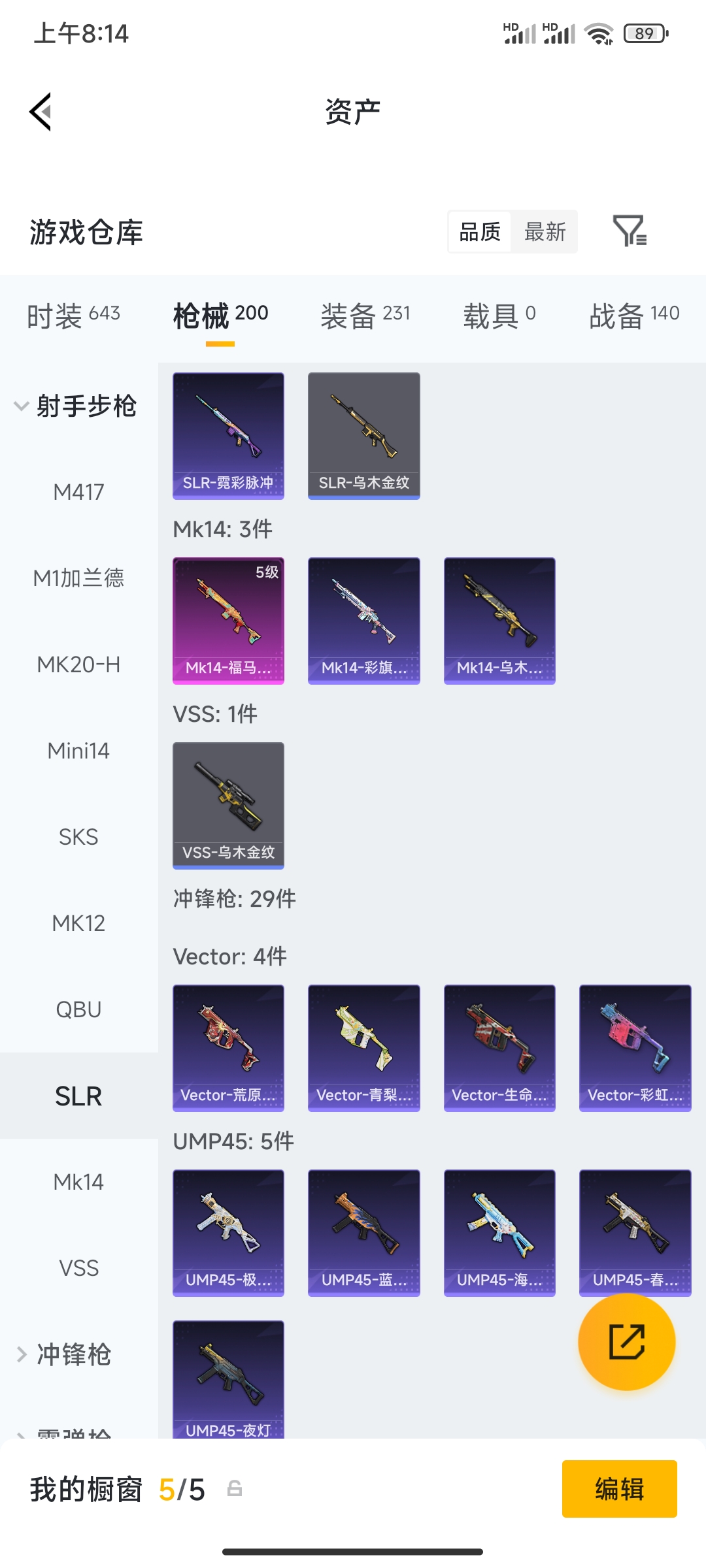
Task: Go back using the top-left arrow
Action: point(41,112)
